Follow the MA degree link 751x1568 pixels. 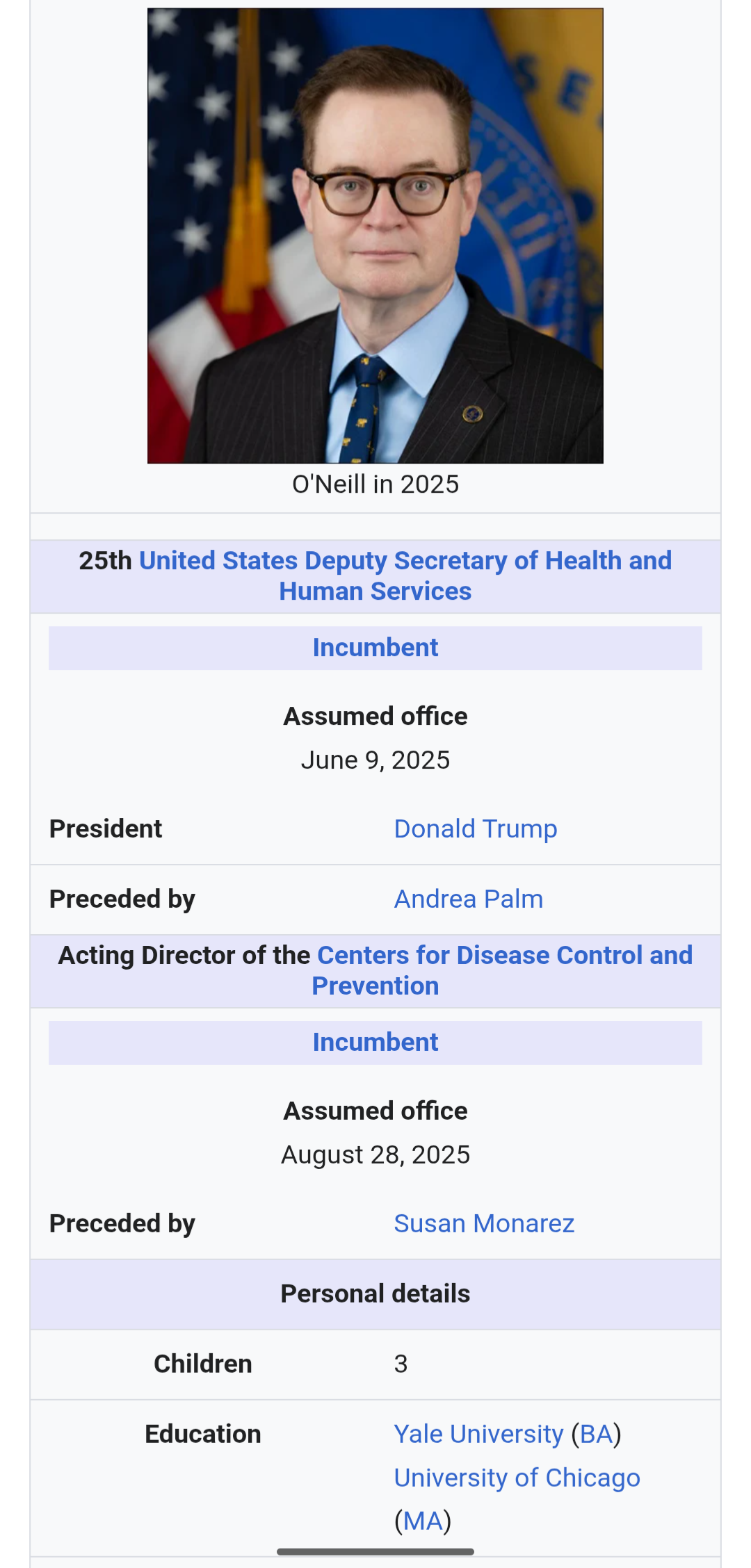tap(423, 1521)
